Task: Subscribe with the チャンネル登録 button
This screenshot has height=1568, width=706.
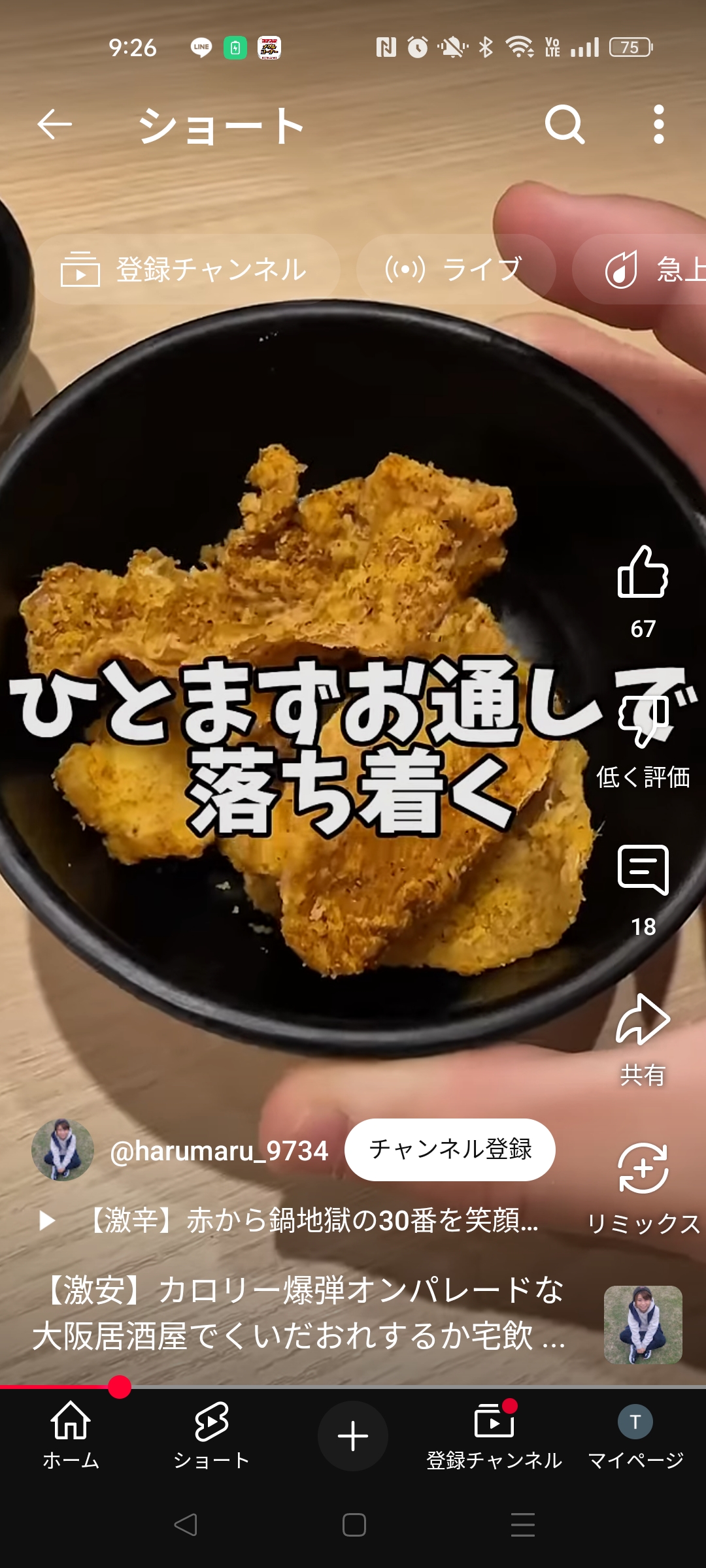Action: click(x=450, y=1150)
